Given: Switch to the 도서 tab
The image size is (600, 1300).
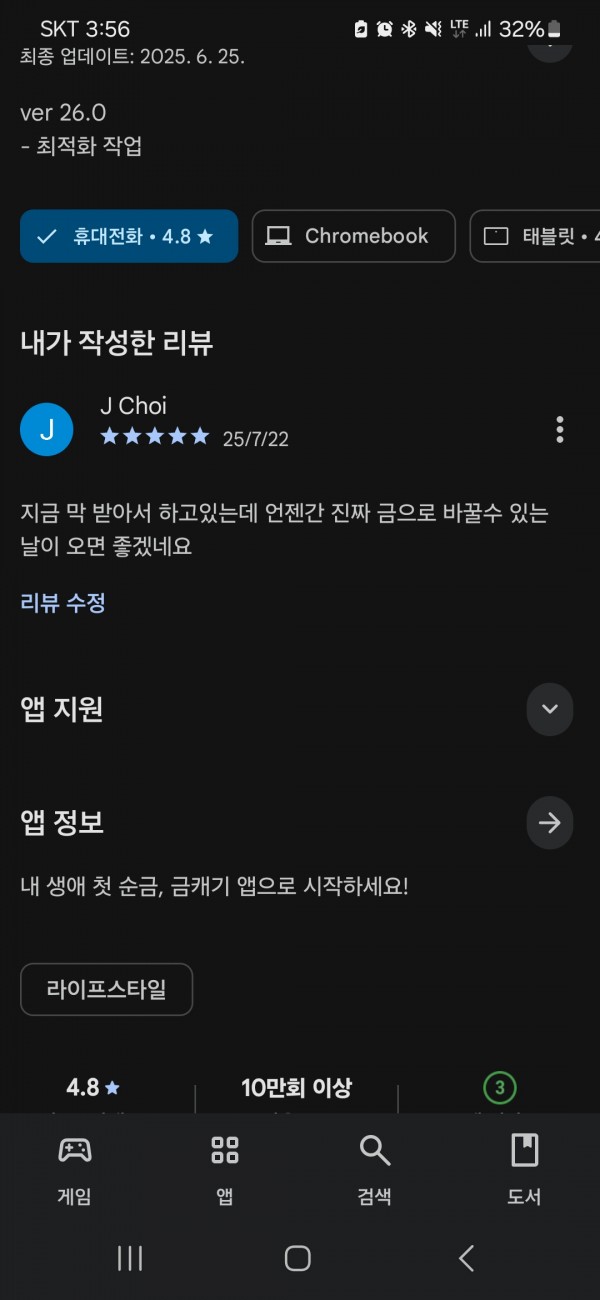Looking at the screenshot, I should [525, 1170].
